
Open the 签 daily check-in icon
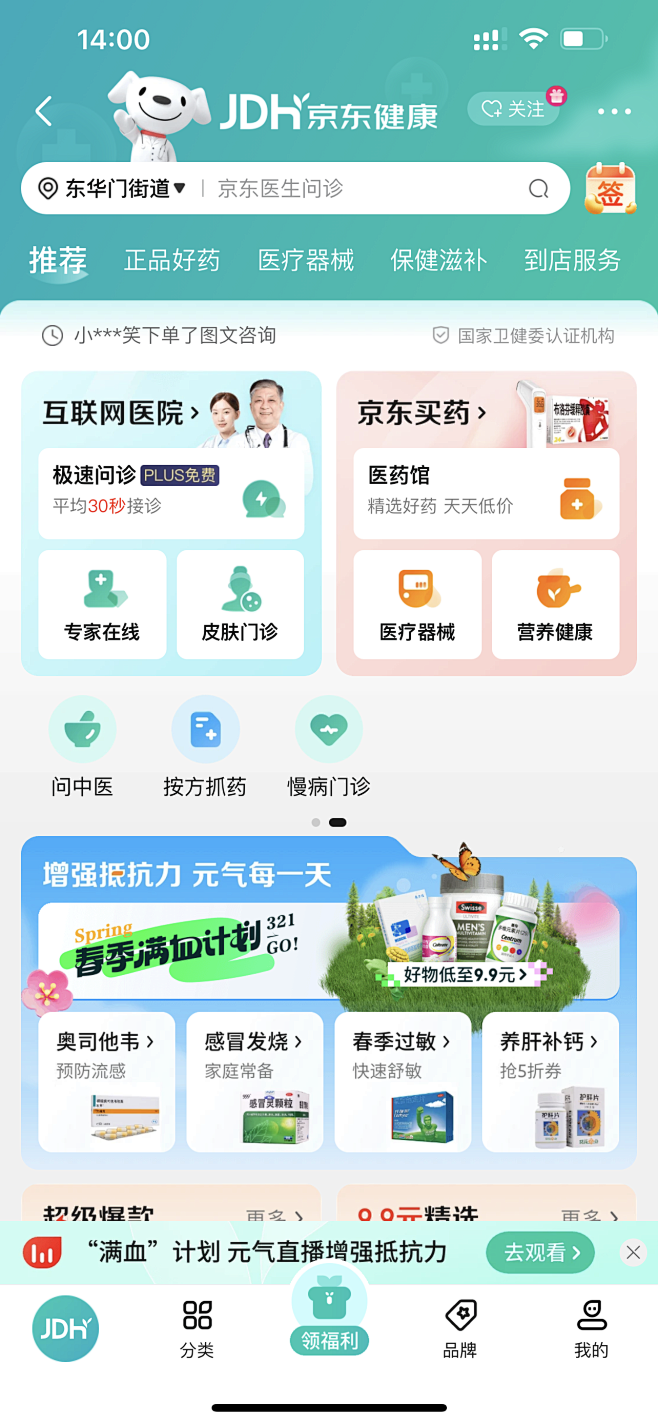(x=610, y=189)
